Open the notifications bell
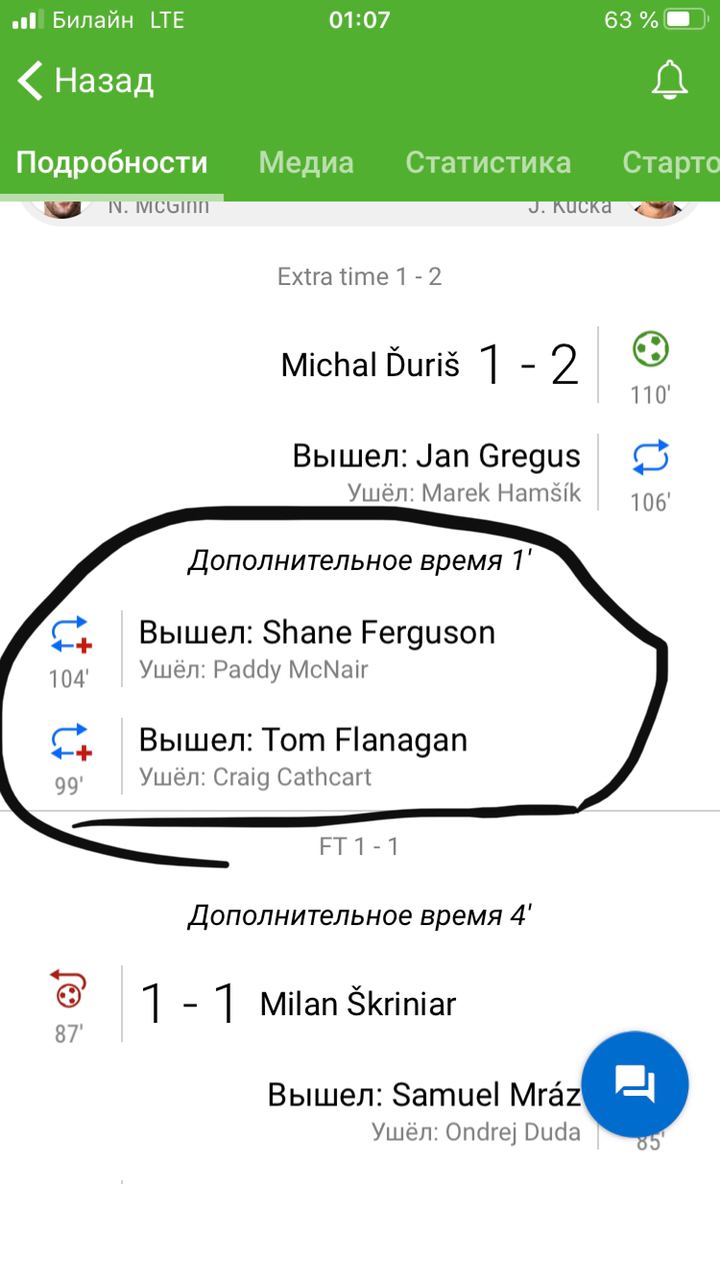Image resolution: width=720 pixels, height=1280 pixels. [669, 81]
